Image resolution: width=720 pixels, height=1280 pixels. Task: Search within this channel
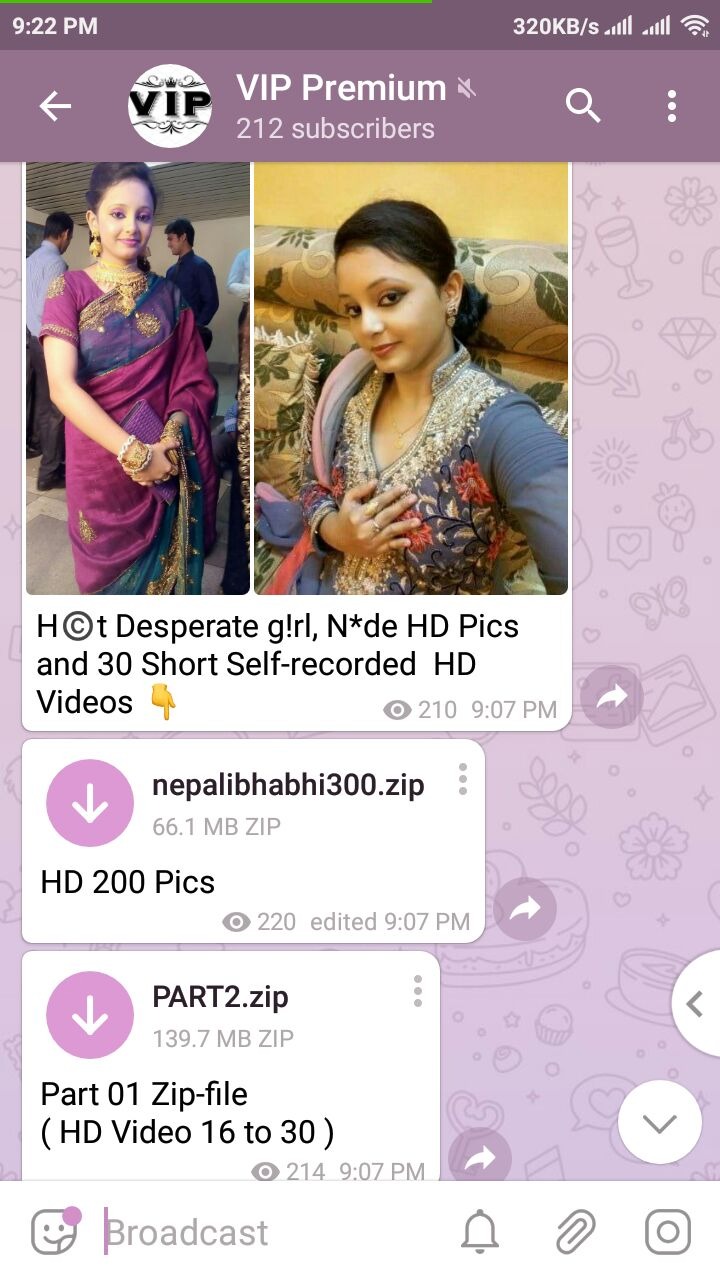(x=583, y=105)
